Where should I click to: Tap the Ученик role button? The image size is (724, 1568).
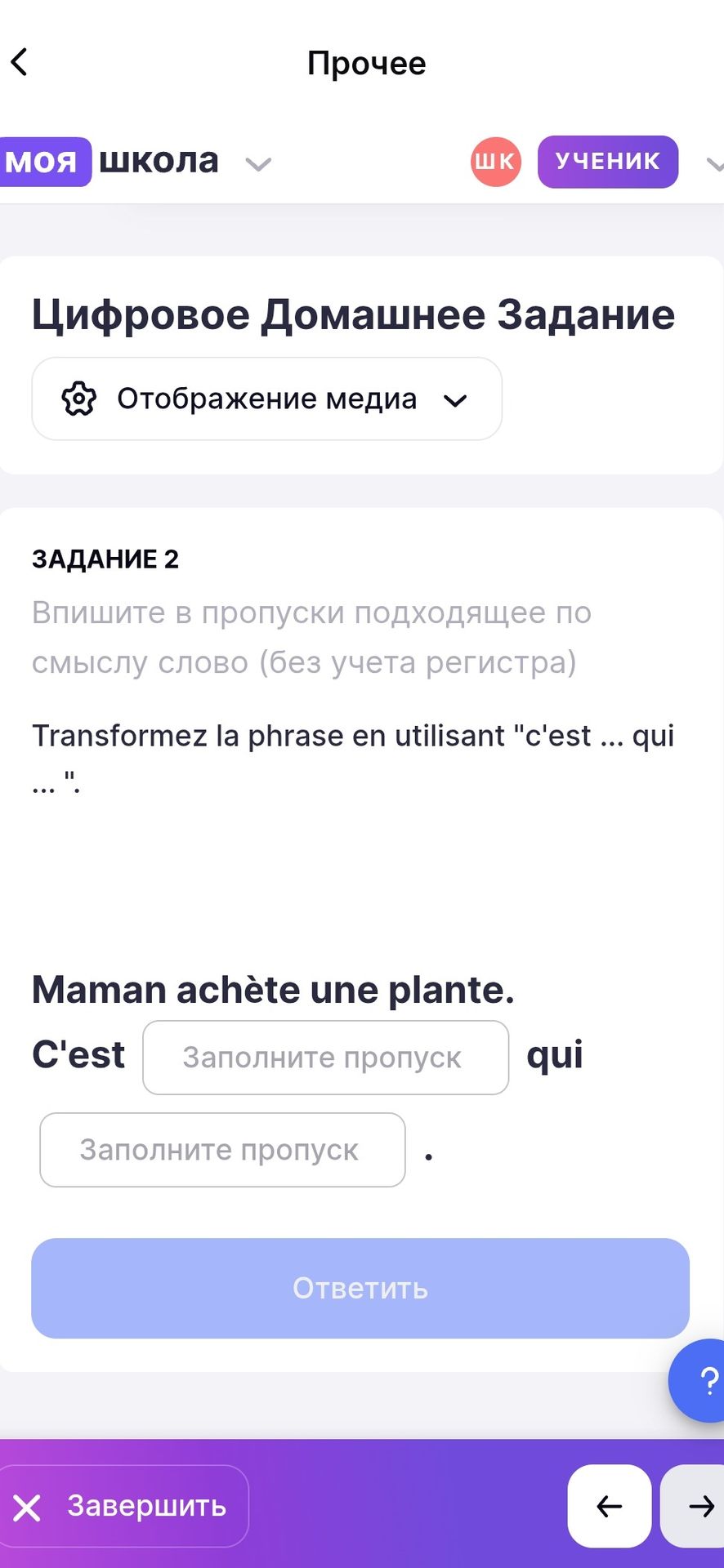point(608,162)
